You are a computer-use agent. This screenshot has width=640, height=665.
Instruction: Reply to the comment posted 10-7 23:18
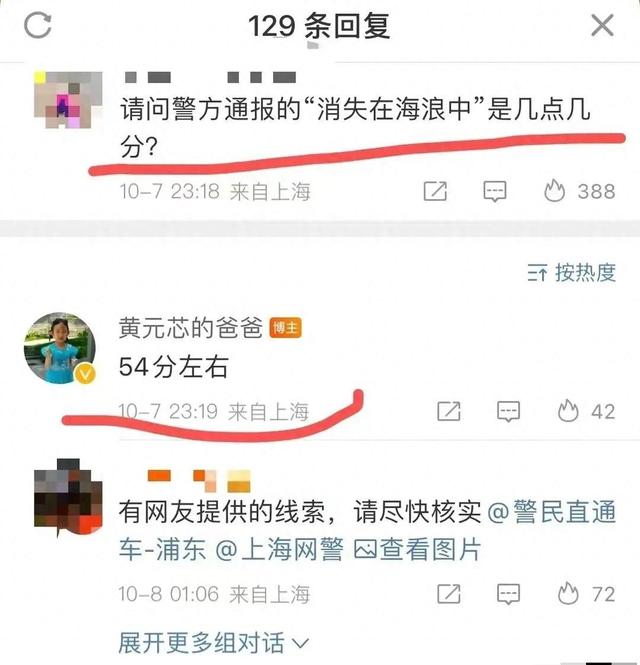(x=495, y=190)
